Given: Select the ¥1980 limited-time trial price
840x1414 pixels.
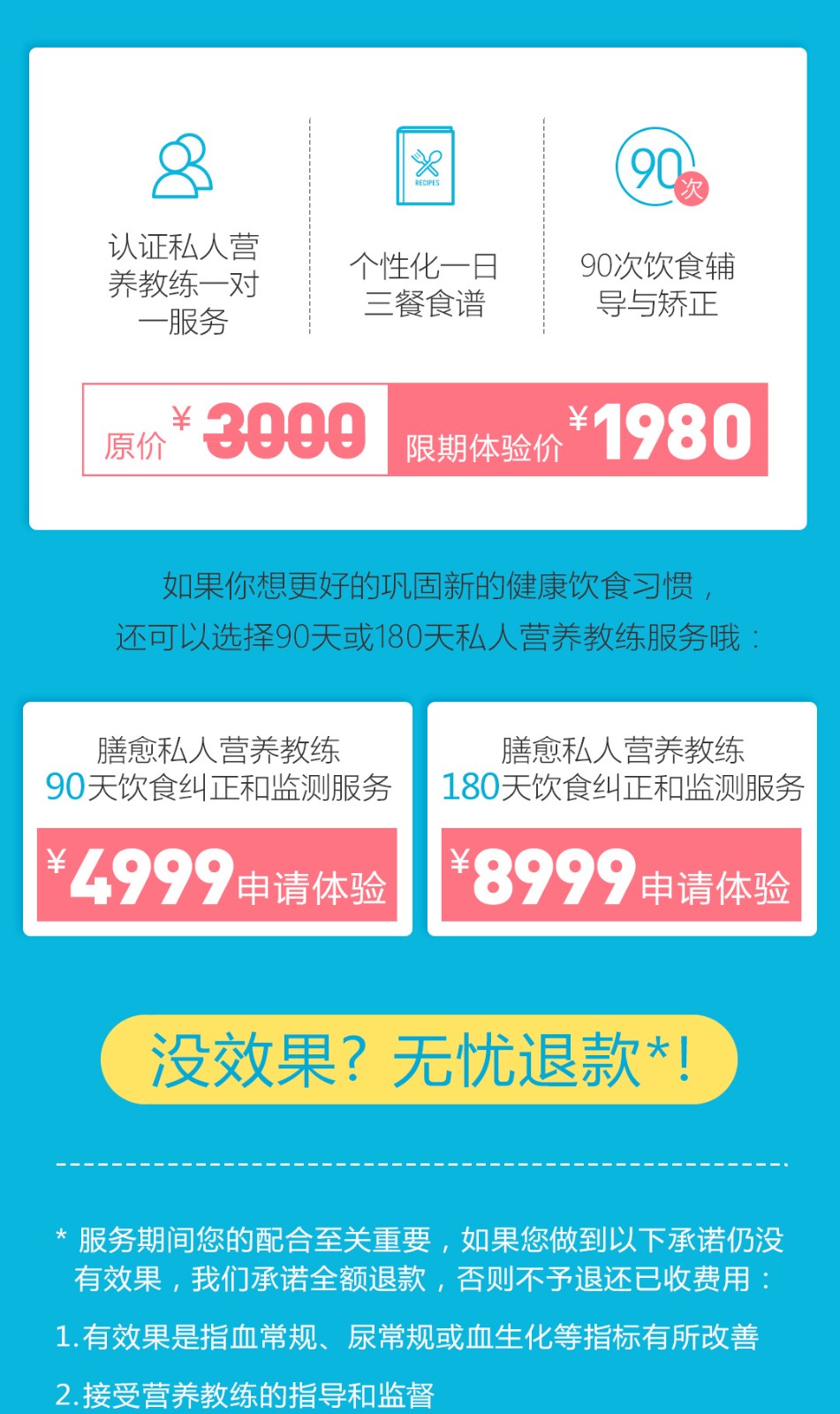Looking at the screenshot, I should (x=578, y=430).
